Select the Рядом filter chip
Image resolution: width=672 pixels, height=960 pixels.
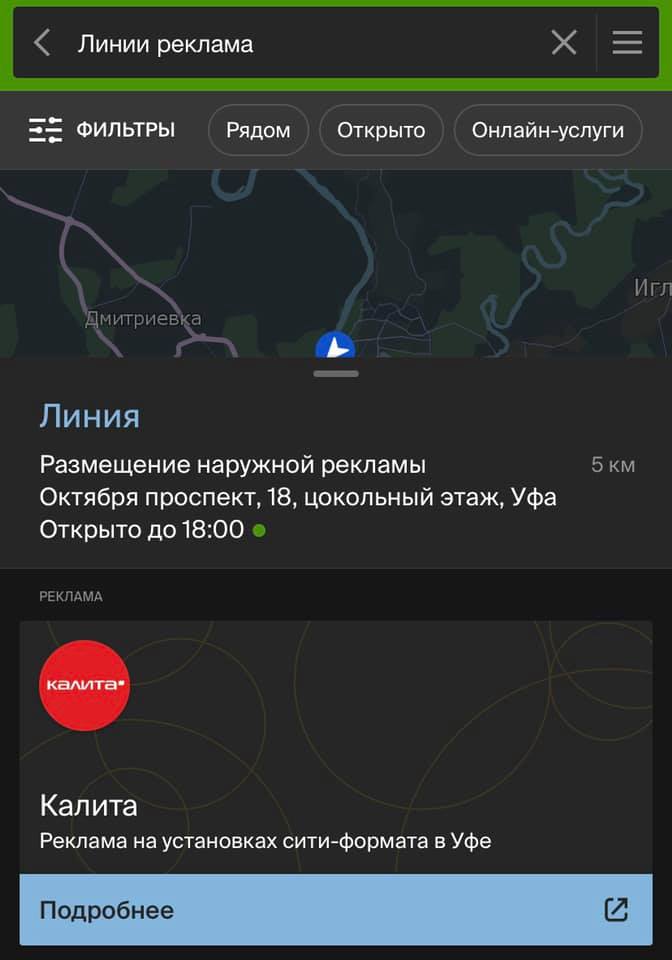click(x=258, y=130)
